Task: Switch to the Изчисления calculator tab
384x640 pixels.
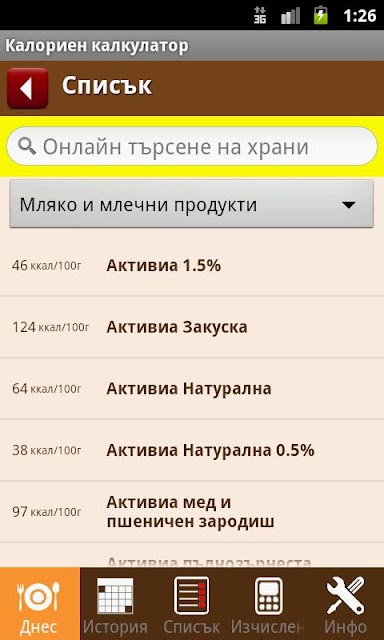Action: coord(268,604)
